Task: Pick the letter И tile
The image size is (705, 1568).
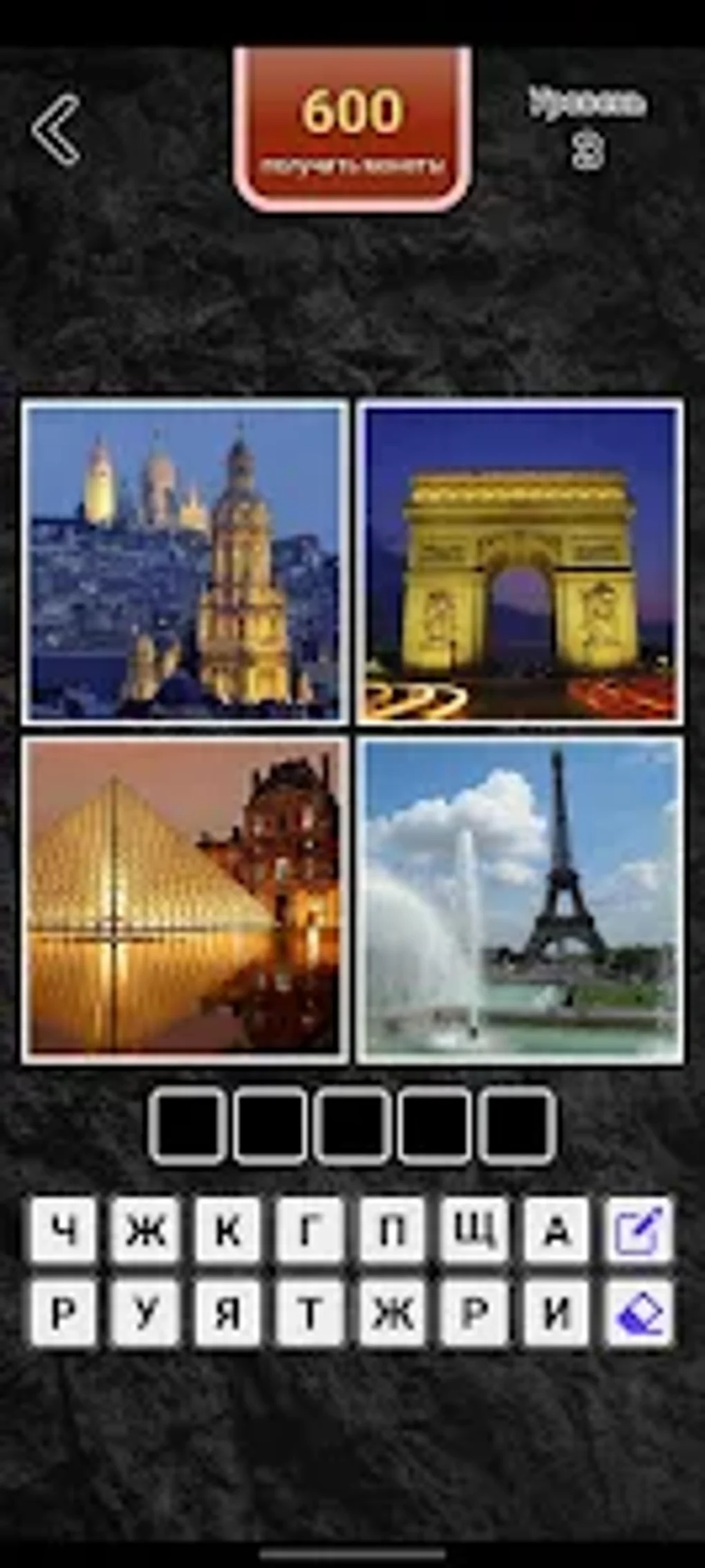Action: 556,1313
